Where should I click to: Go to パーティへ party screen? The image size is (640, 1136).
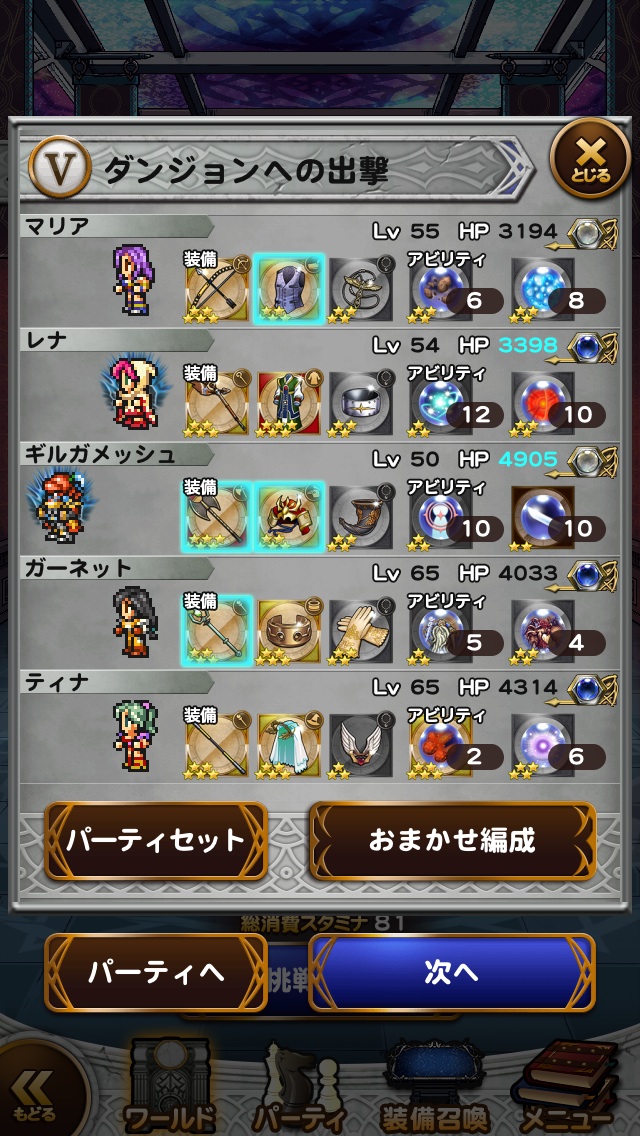pyautogui.click(x=156, y=972)
